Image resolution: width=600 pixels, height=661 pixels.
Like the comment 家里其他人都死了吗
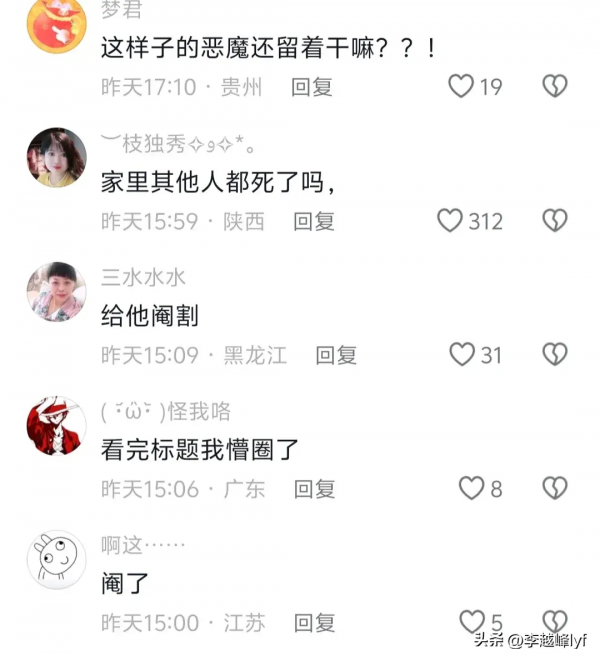click(451, 220)
